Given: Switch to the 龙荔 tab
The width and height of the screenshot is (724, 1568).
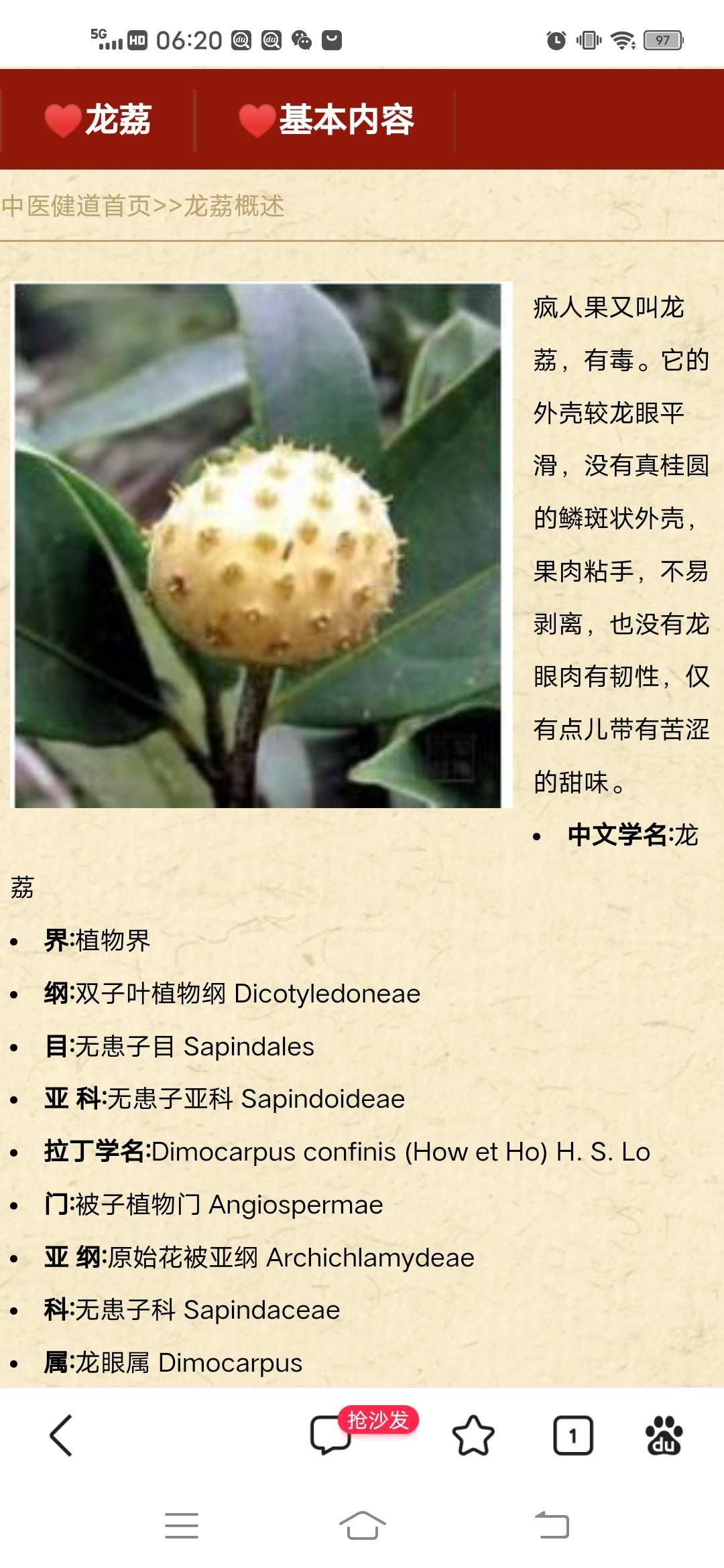Looking at the screenshot, I should click(98, 121).
